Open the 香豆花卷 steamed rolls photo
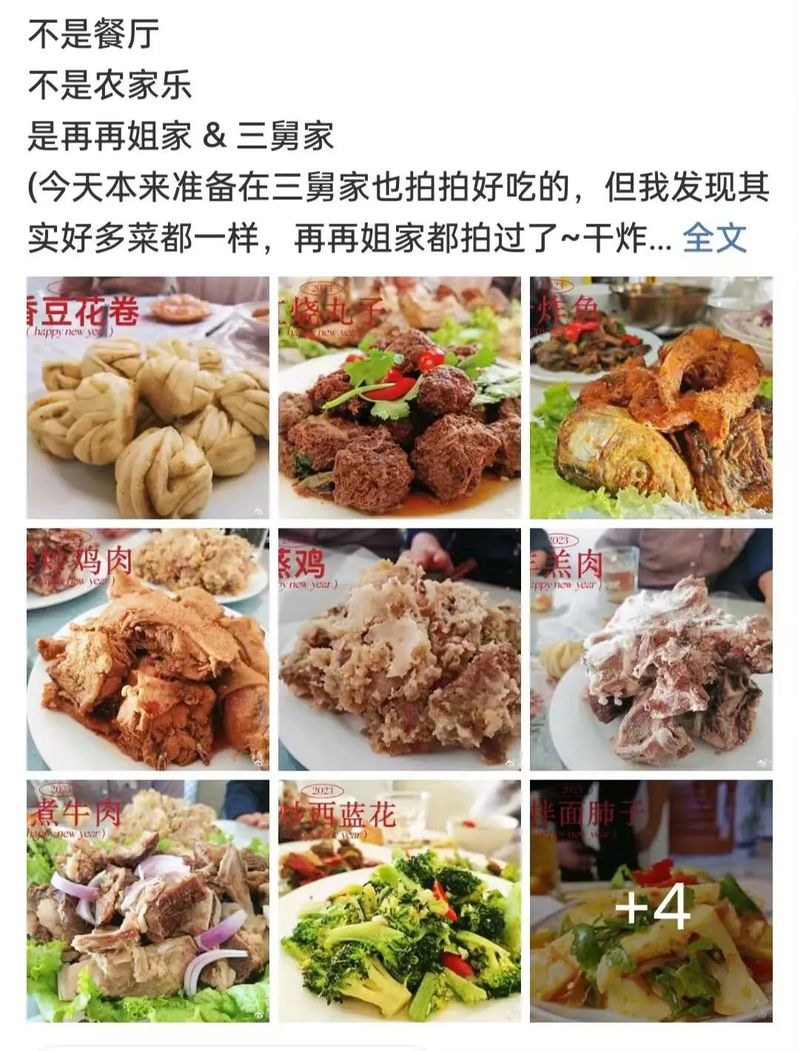799x1051 pixels. tap(148, 398)
